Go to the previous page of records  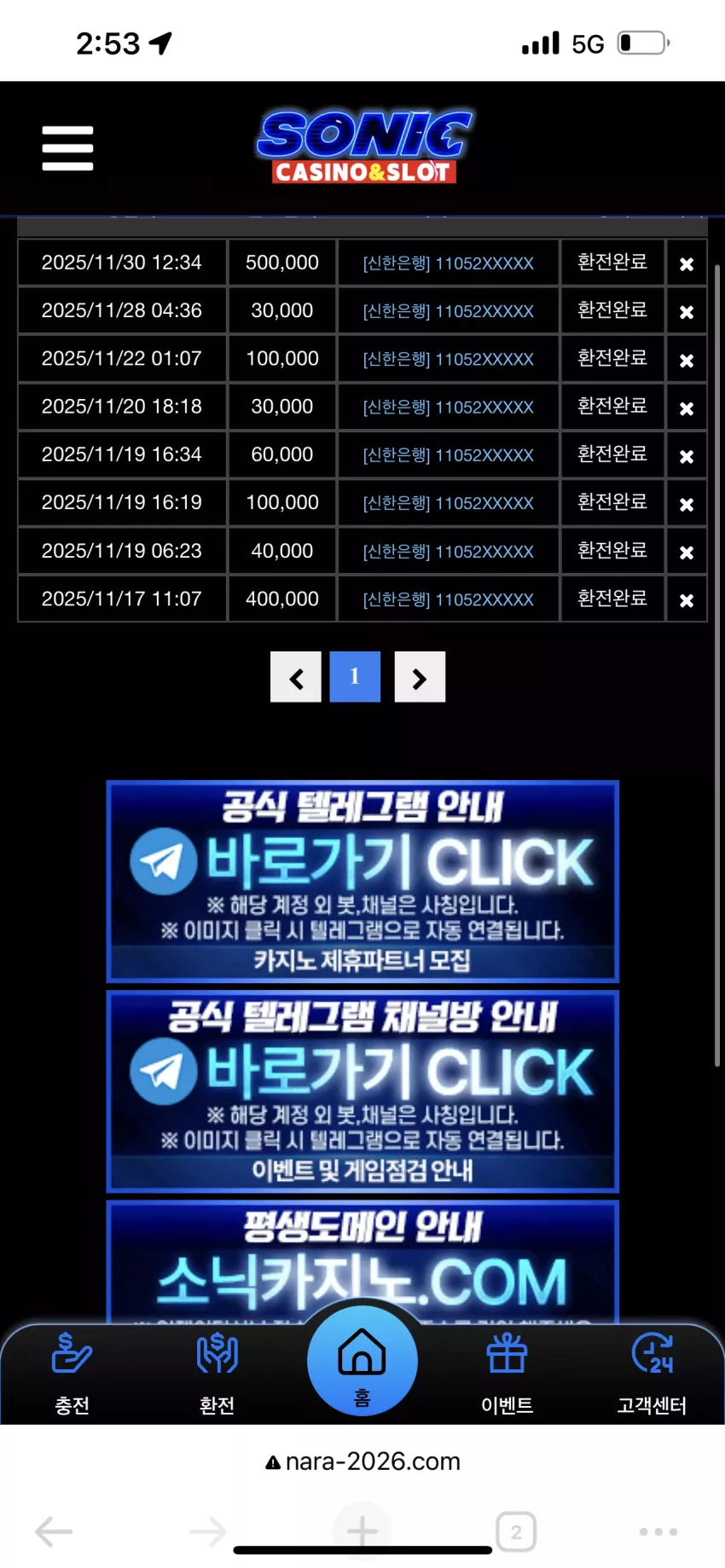tap(296, 677)
